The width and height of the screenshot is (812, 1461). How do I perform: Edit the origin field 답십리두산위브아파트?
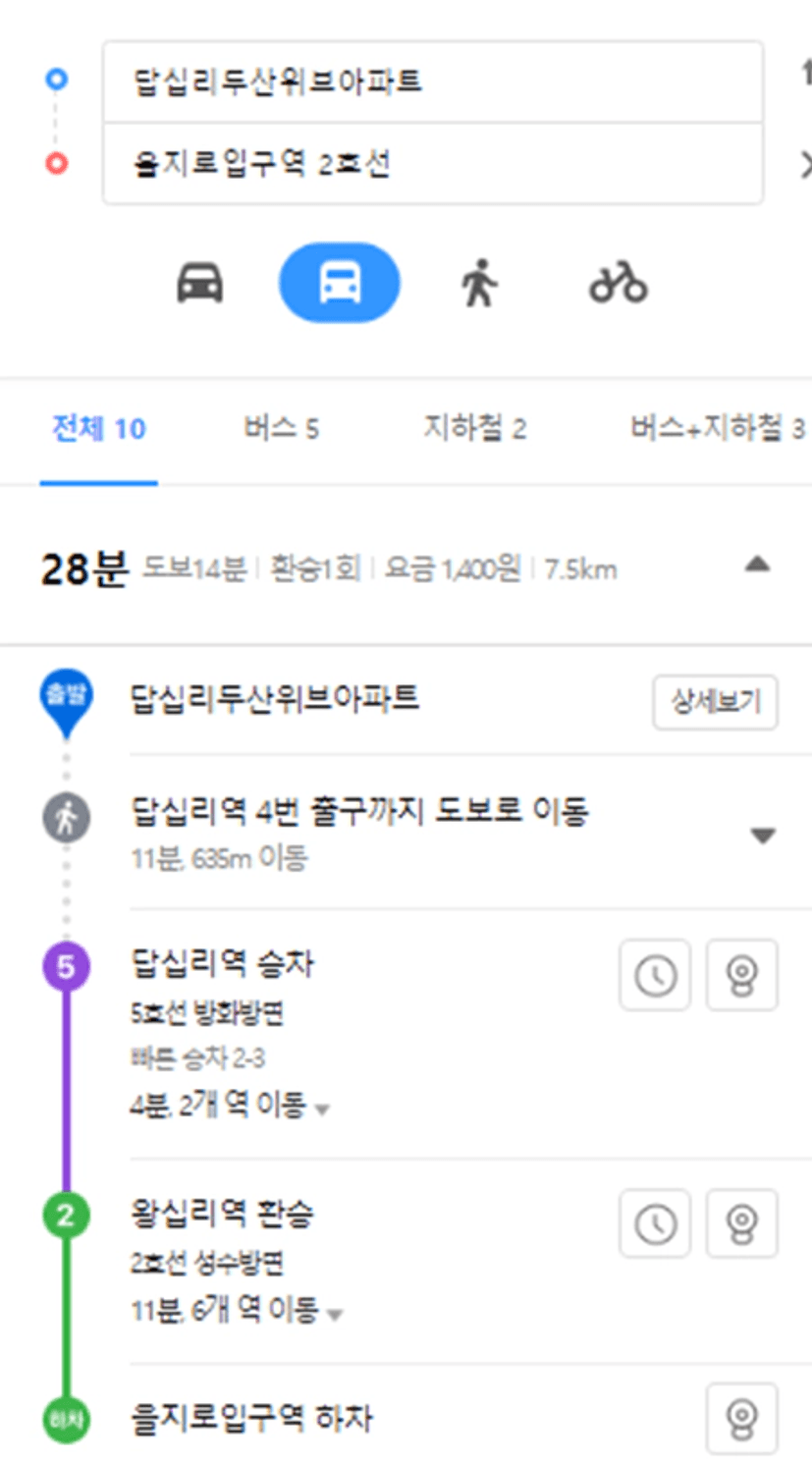coord(433,81)
